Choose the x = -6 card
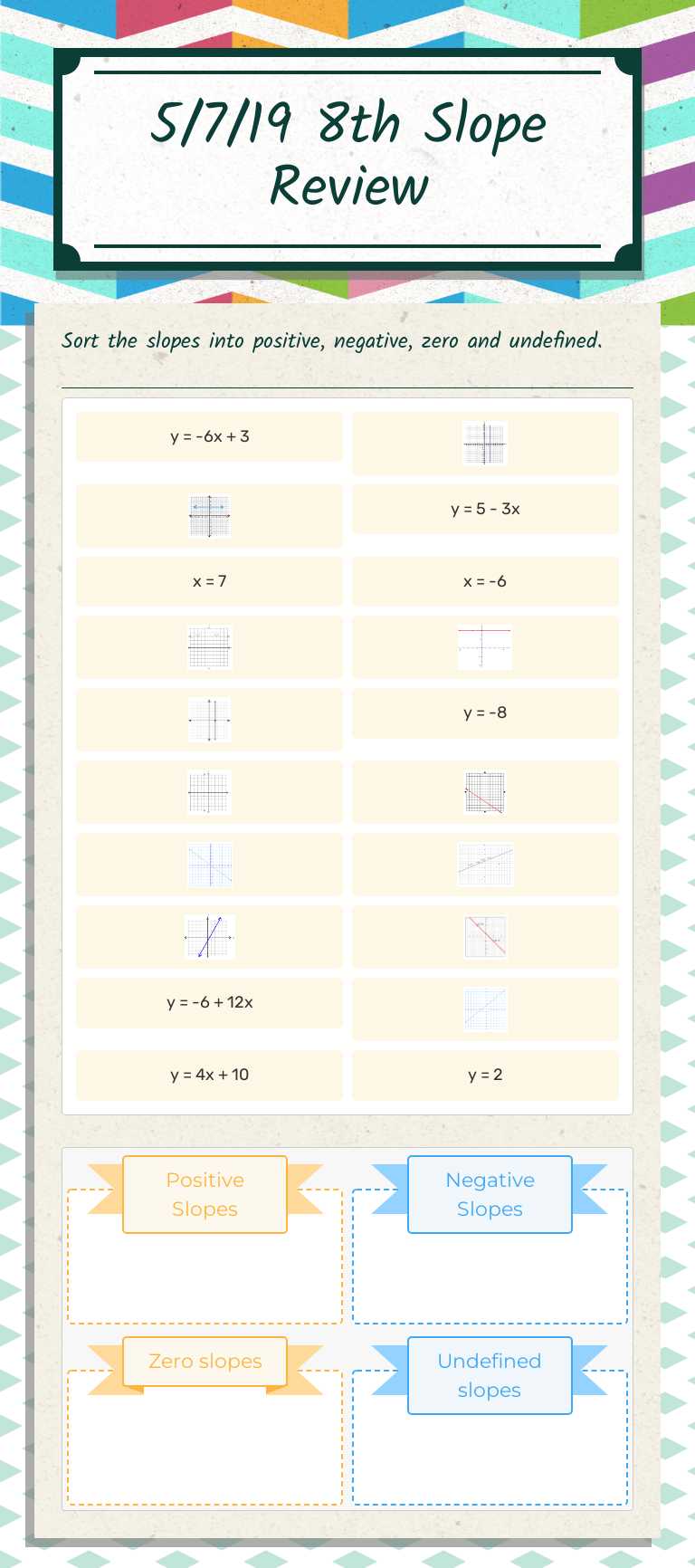This screenshot has width=695, height=1568. (485, 581)
